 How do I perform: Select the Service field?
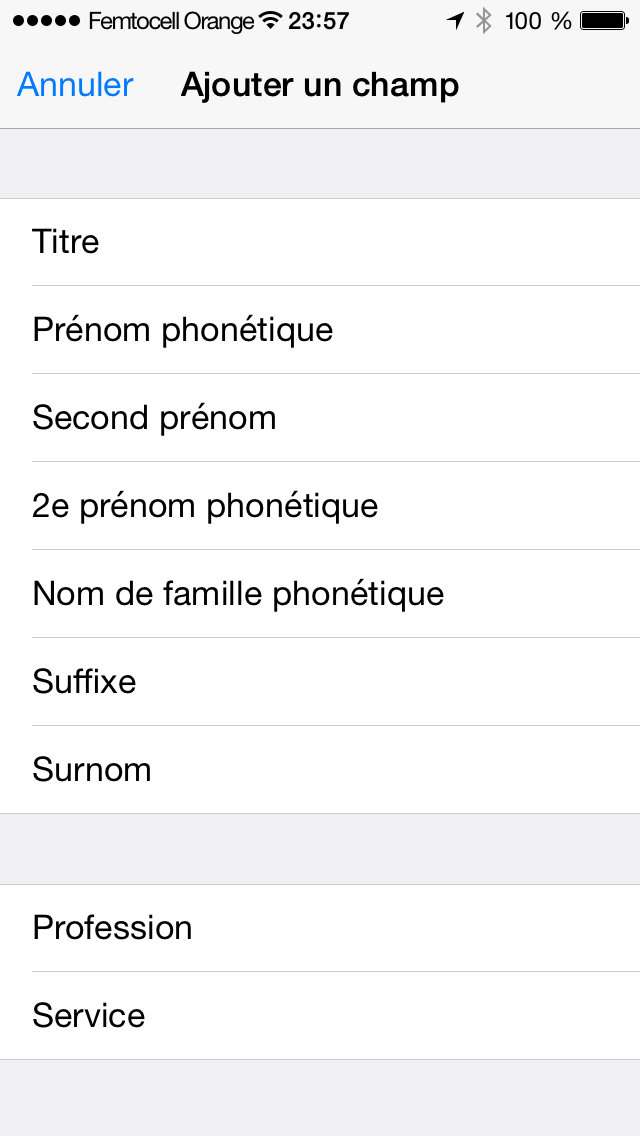tap(320, 1016)
